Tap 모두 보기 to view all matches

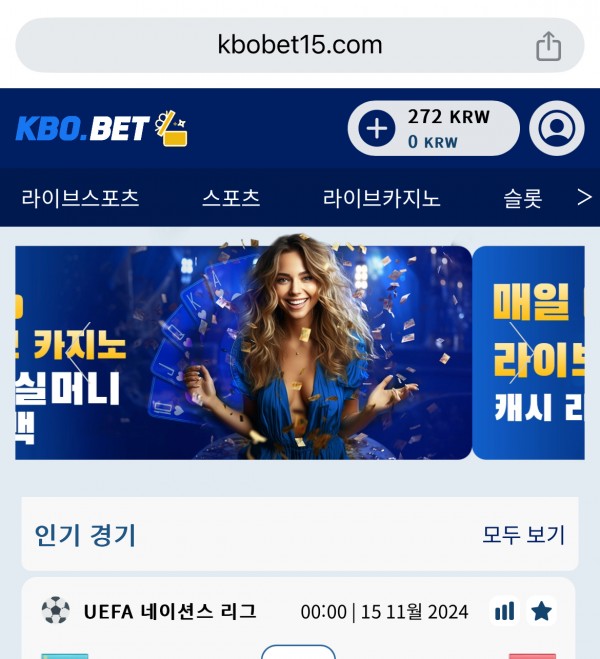coord(523,535)
